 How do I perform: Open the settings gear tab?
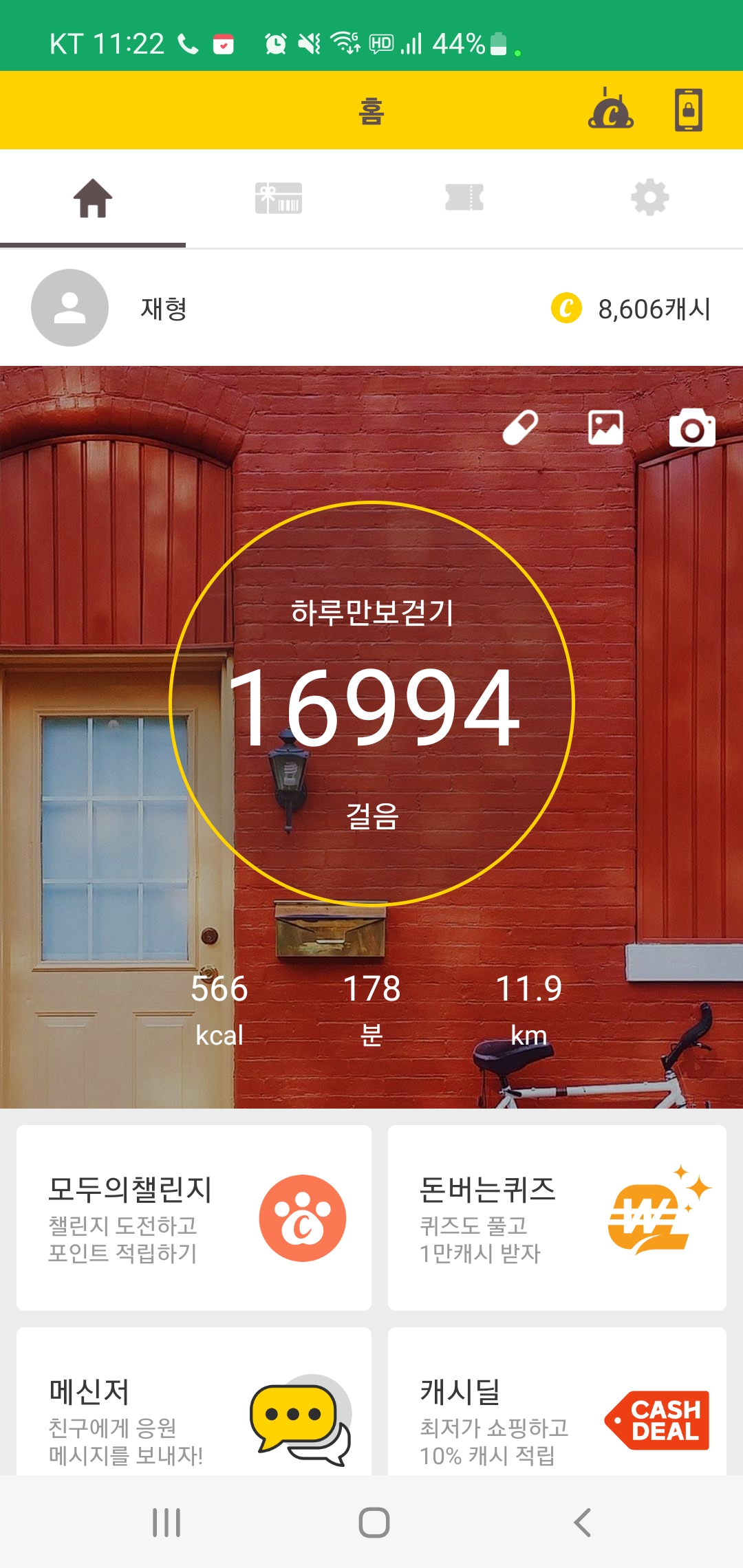(x=650, y=198)
